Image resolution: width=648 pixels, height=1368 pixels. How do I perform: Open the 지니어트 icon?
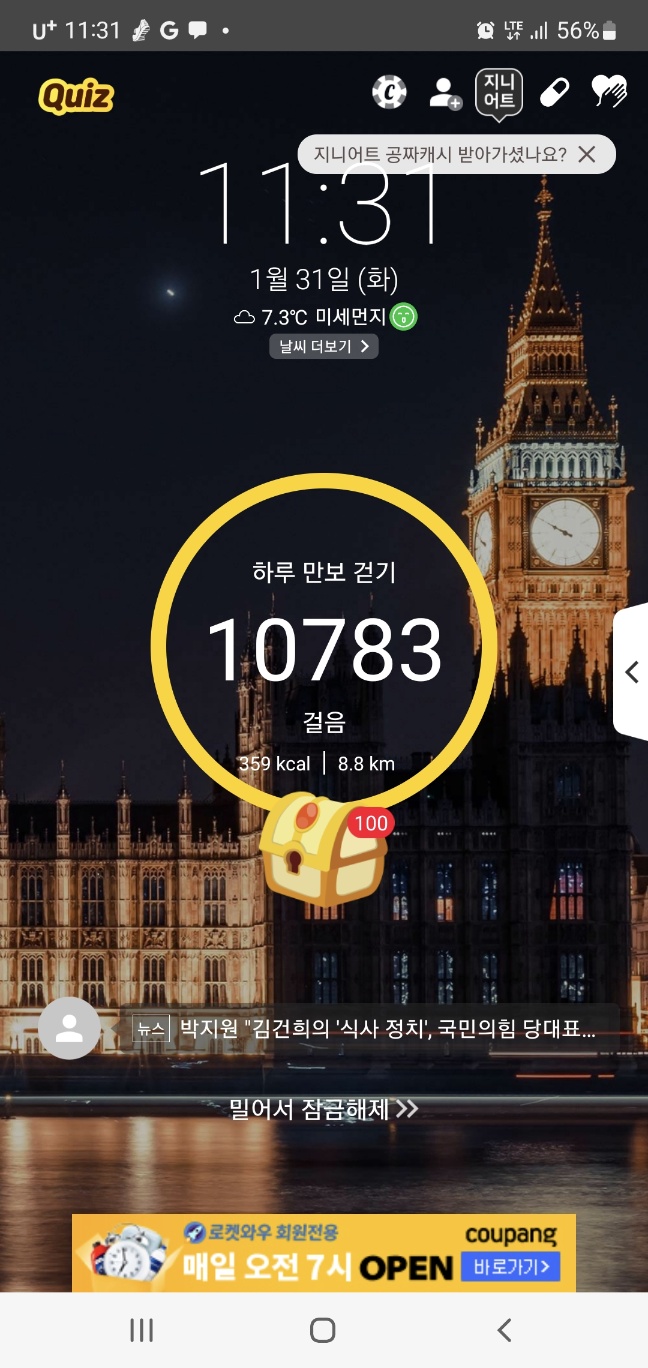(499, 93)
